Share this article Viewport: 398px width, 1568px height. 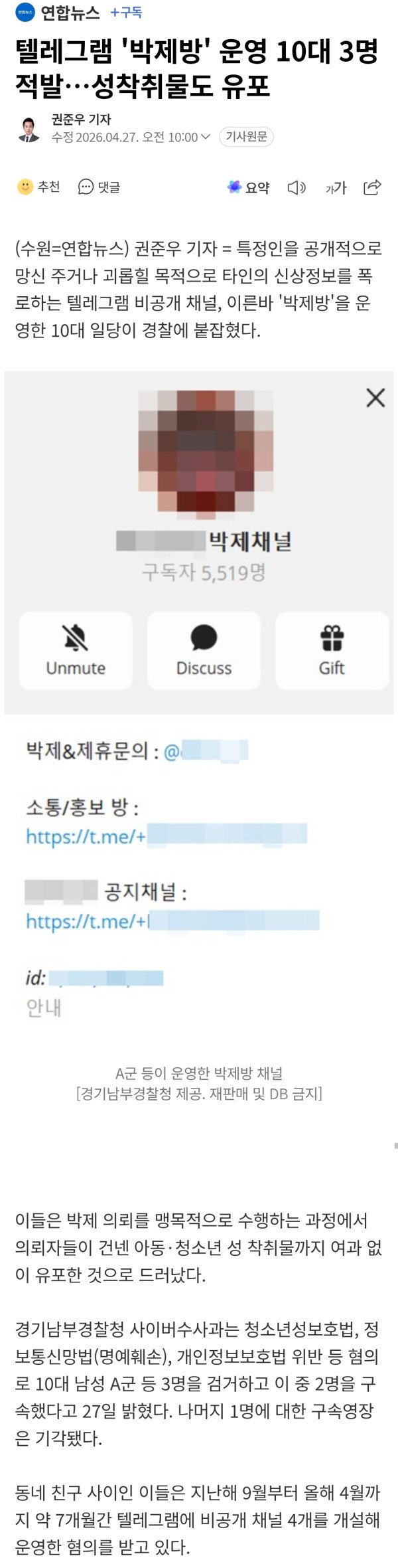coord(372,187)
